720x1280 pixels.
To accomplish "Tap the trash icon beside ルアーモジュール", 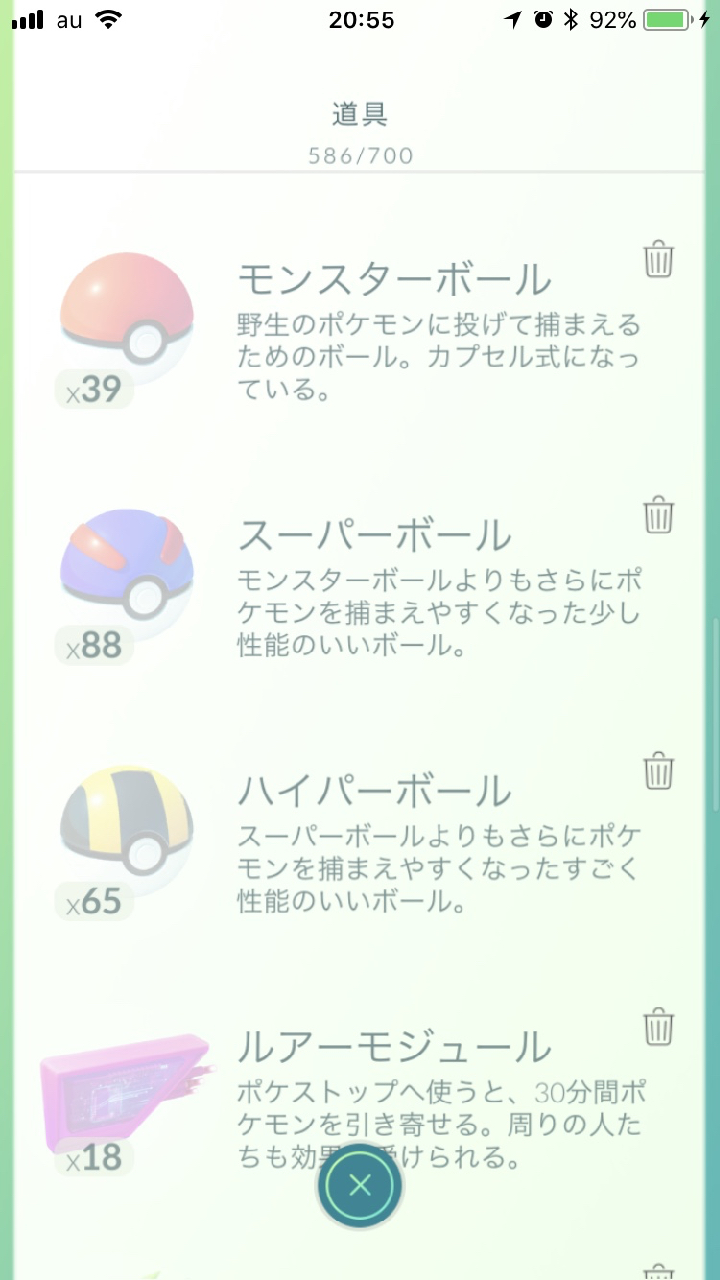I will tap(658, 1027).
